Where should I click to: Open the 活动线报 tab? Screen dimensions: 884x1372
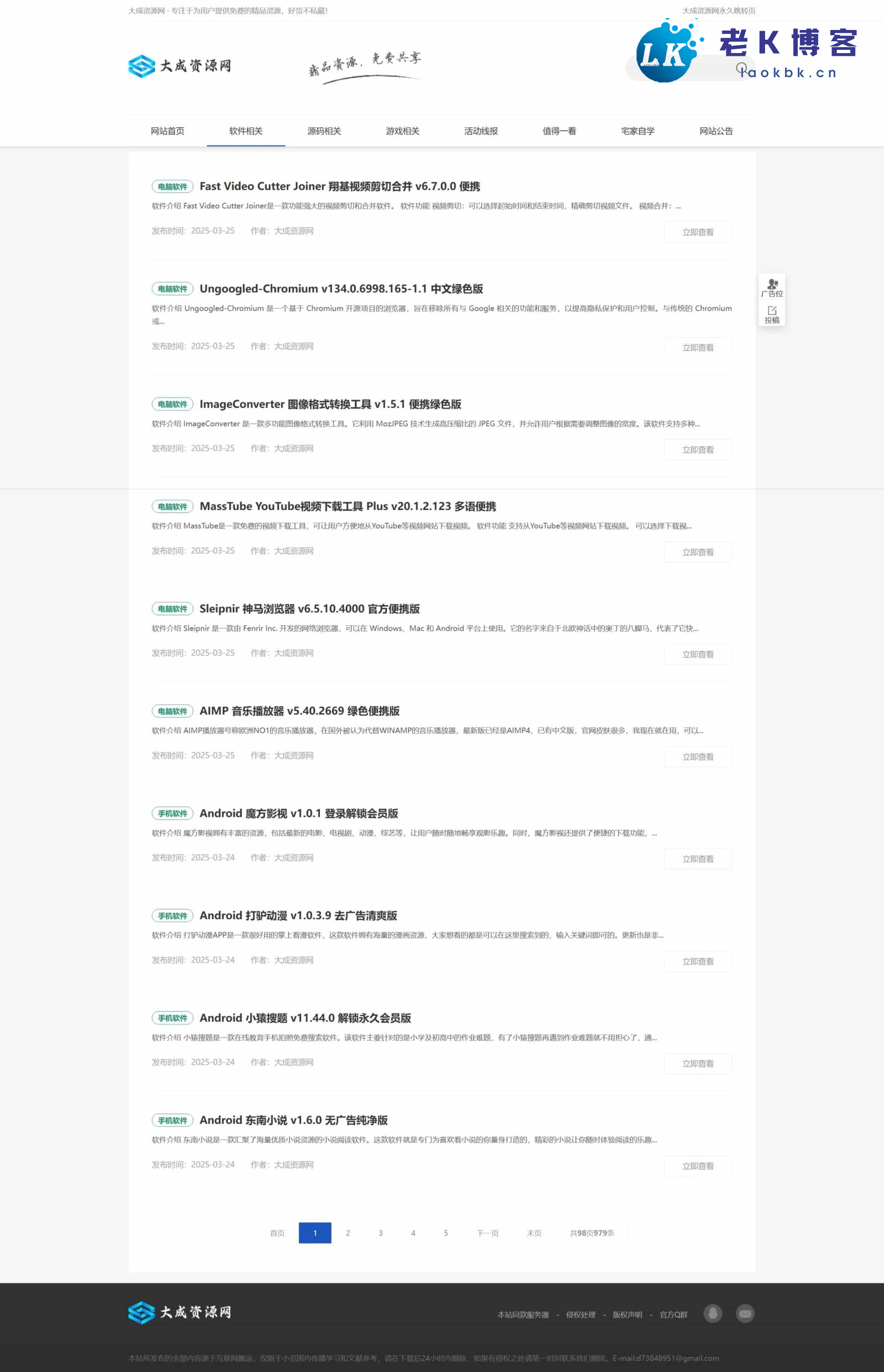(x=481, y=131)
